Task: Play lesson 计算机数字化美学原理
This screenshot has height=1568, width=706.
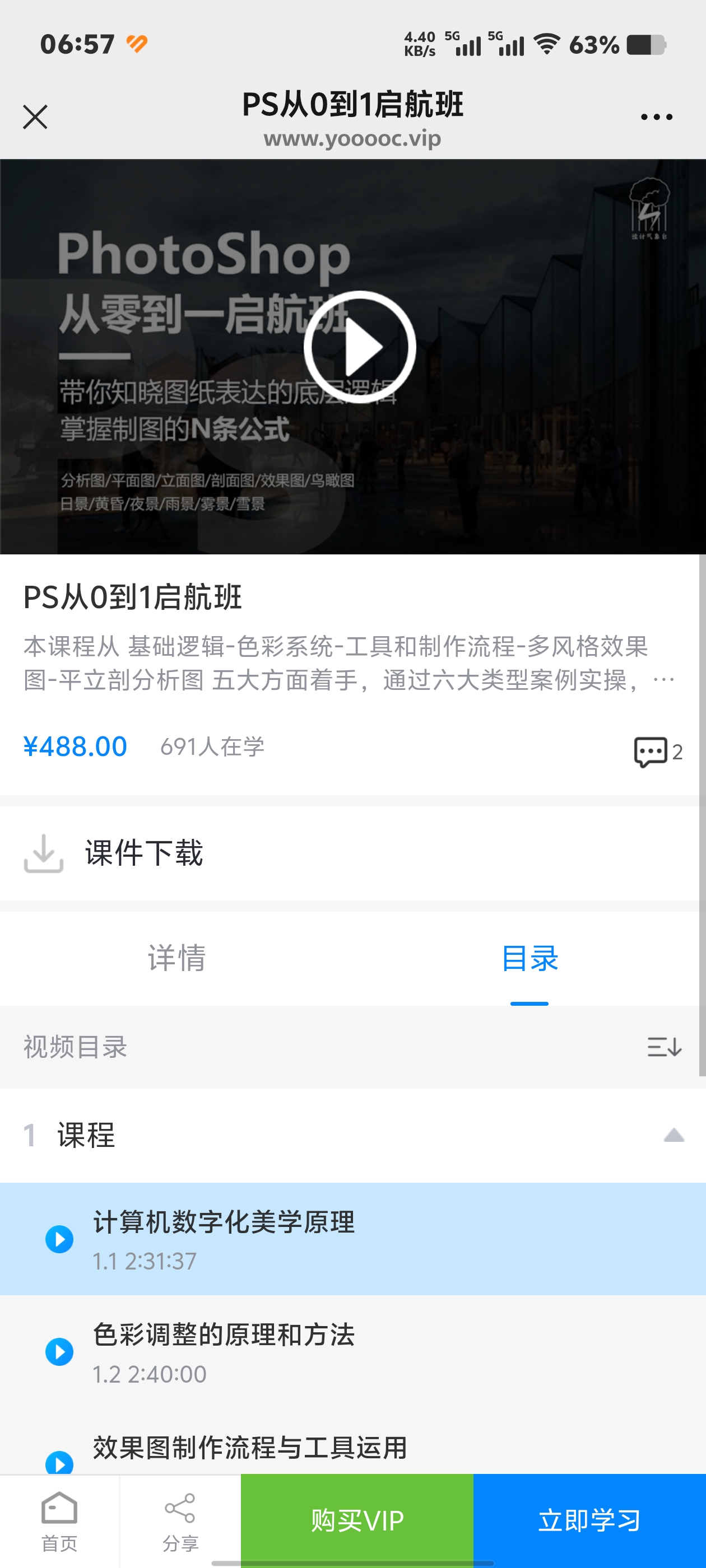Action: (352, 1239)
